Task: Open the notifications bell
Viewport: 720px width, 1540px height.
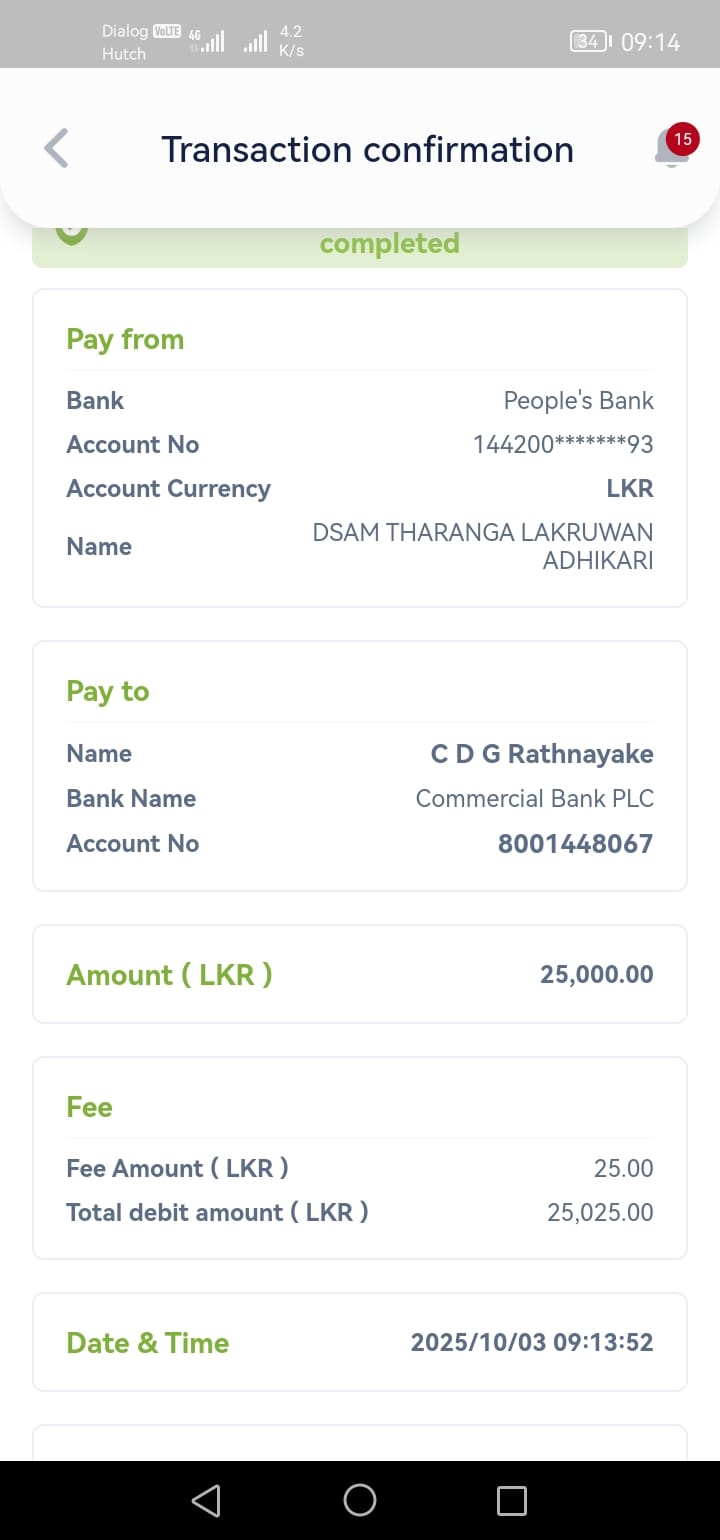Action: (x=672, y=148)
